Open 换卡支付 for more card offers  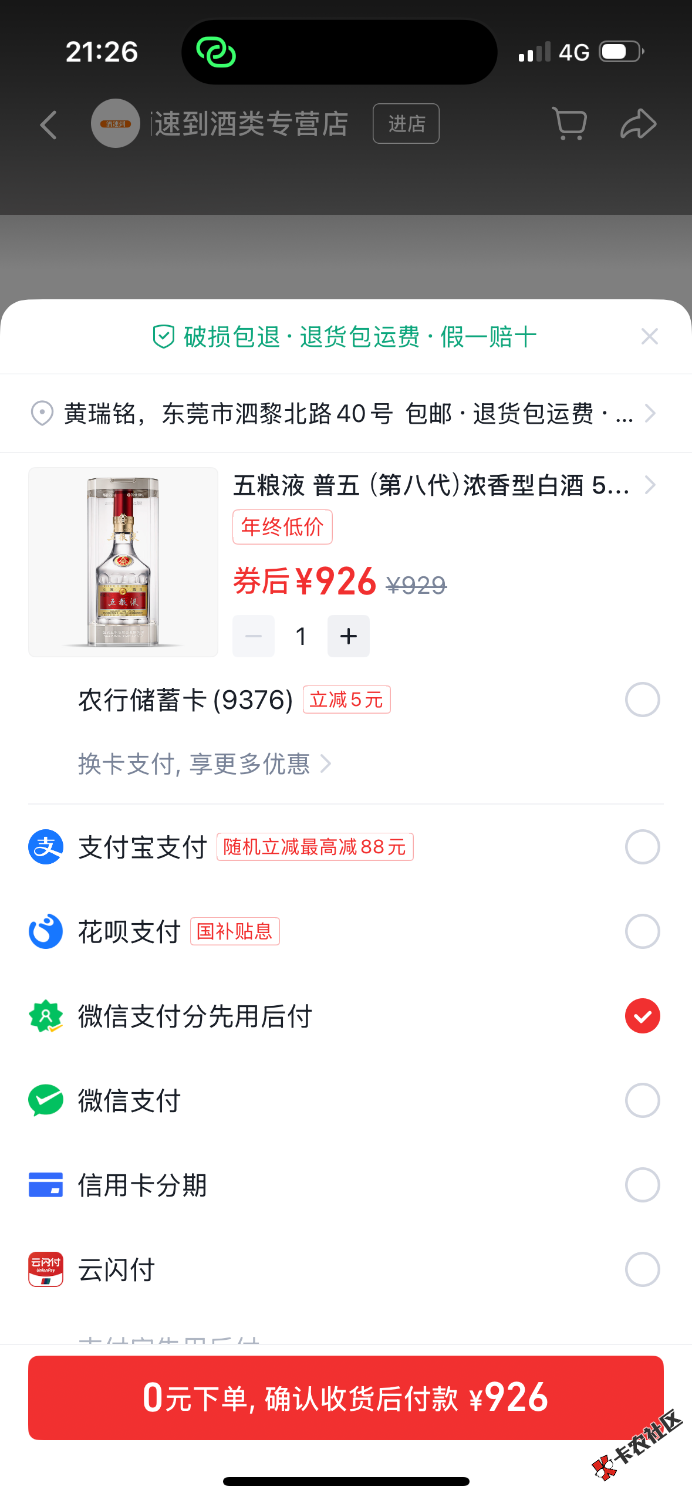point(205,764)
